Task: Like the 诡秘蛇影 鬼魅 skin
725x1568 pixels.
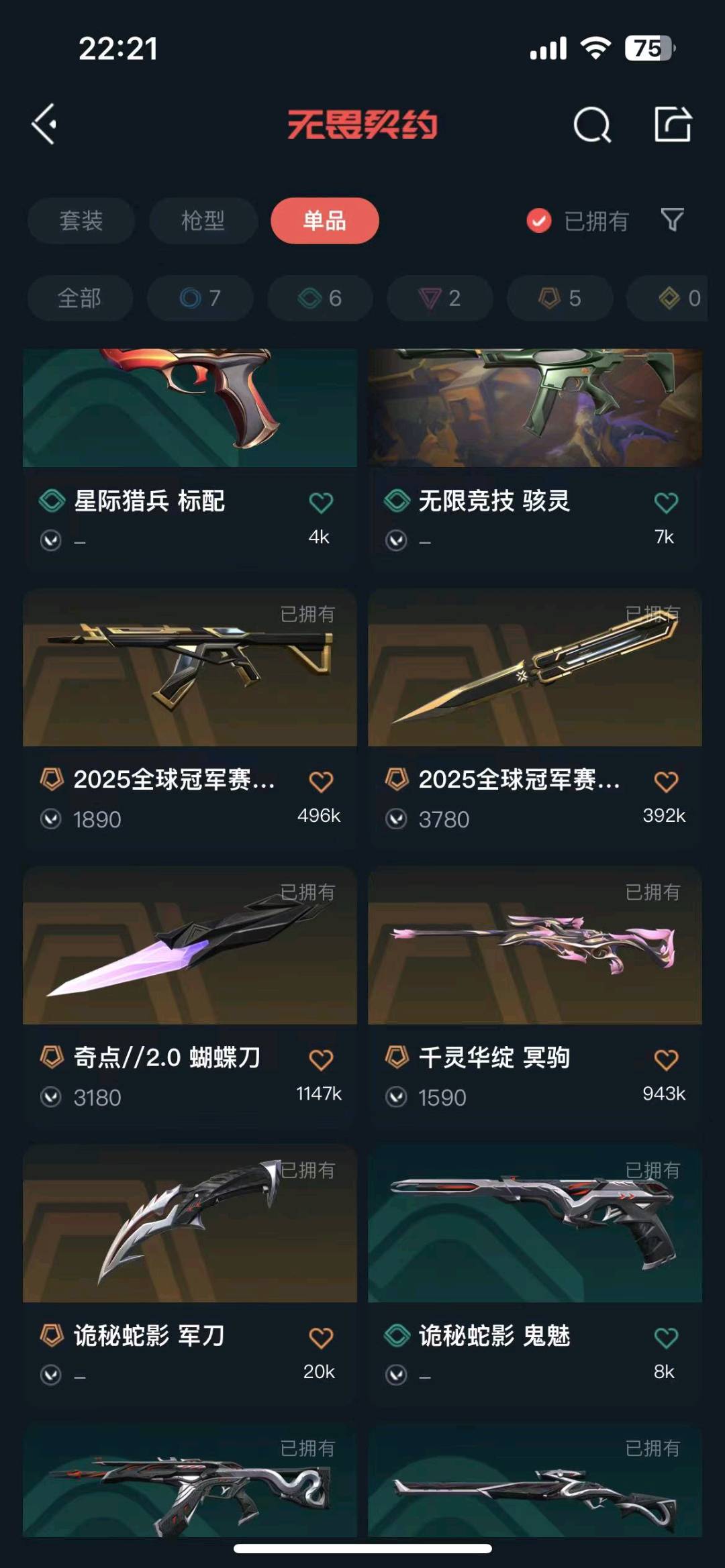Action: point(666,1338)
